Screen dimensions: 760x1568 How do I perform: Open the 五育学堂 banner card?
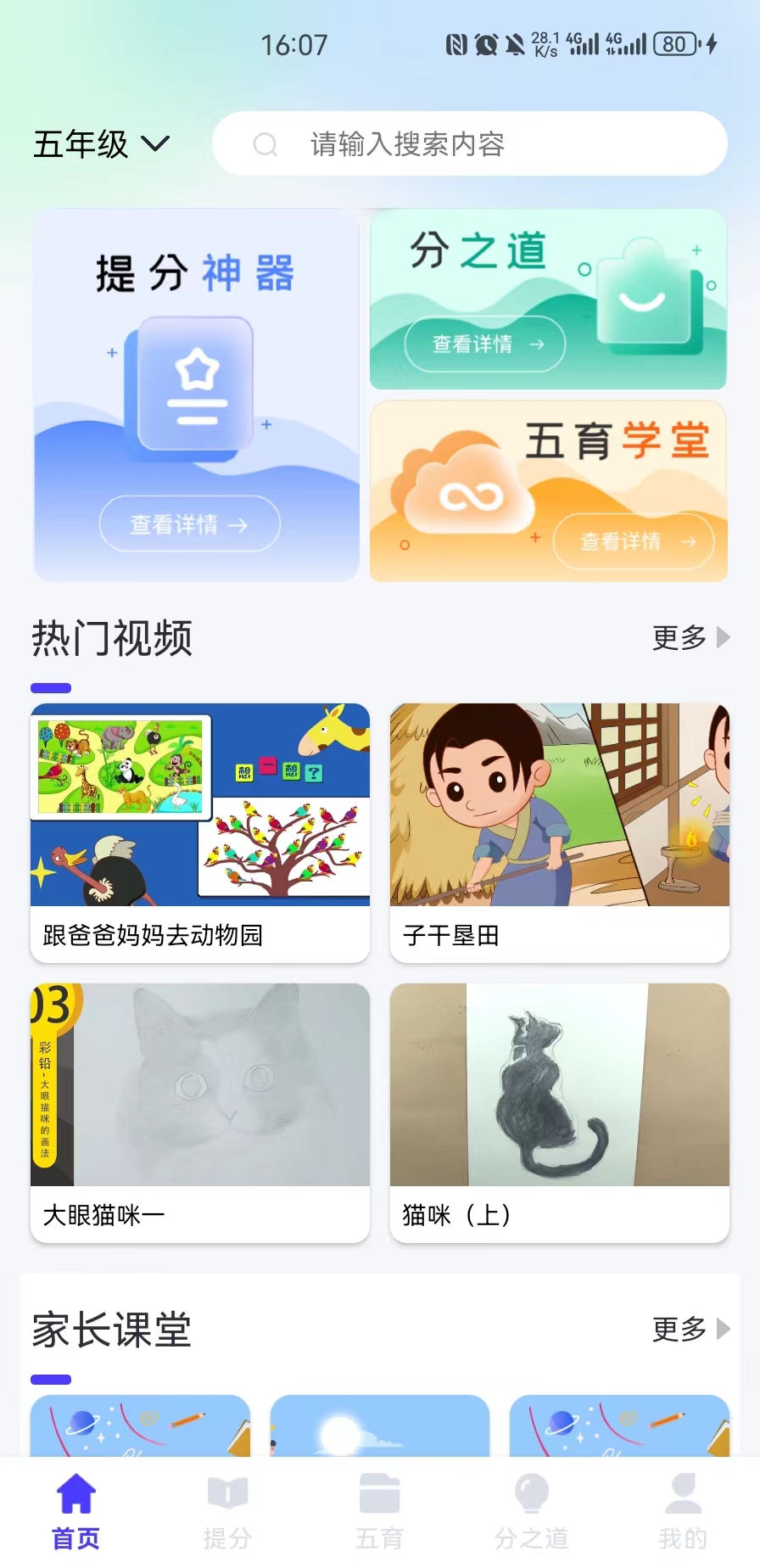(548, 492)
